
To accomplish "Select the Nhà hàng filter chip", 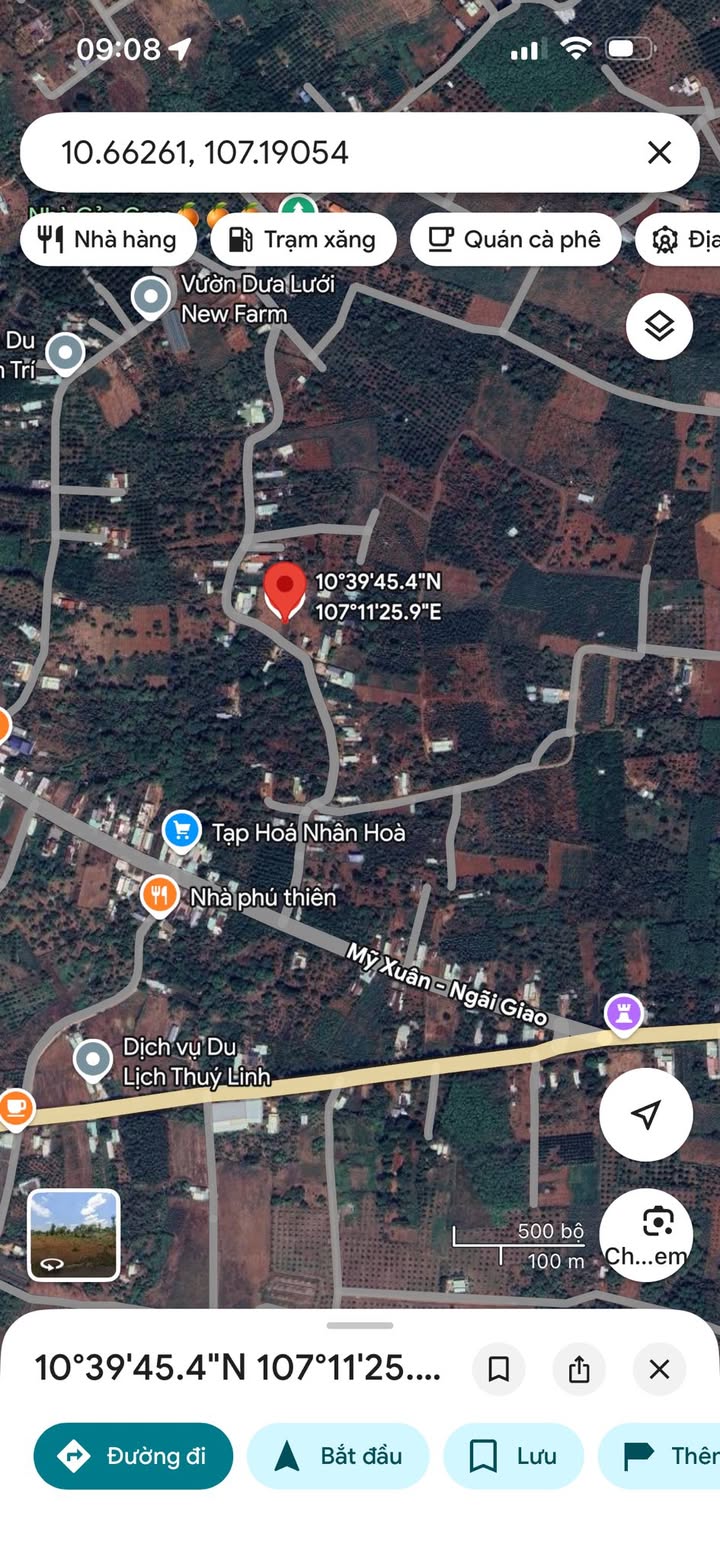I will [107, 240].
